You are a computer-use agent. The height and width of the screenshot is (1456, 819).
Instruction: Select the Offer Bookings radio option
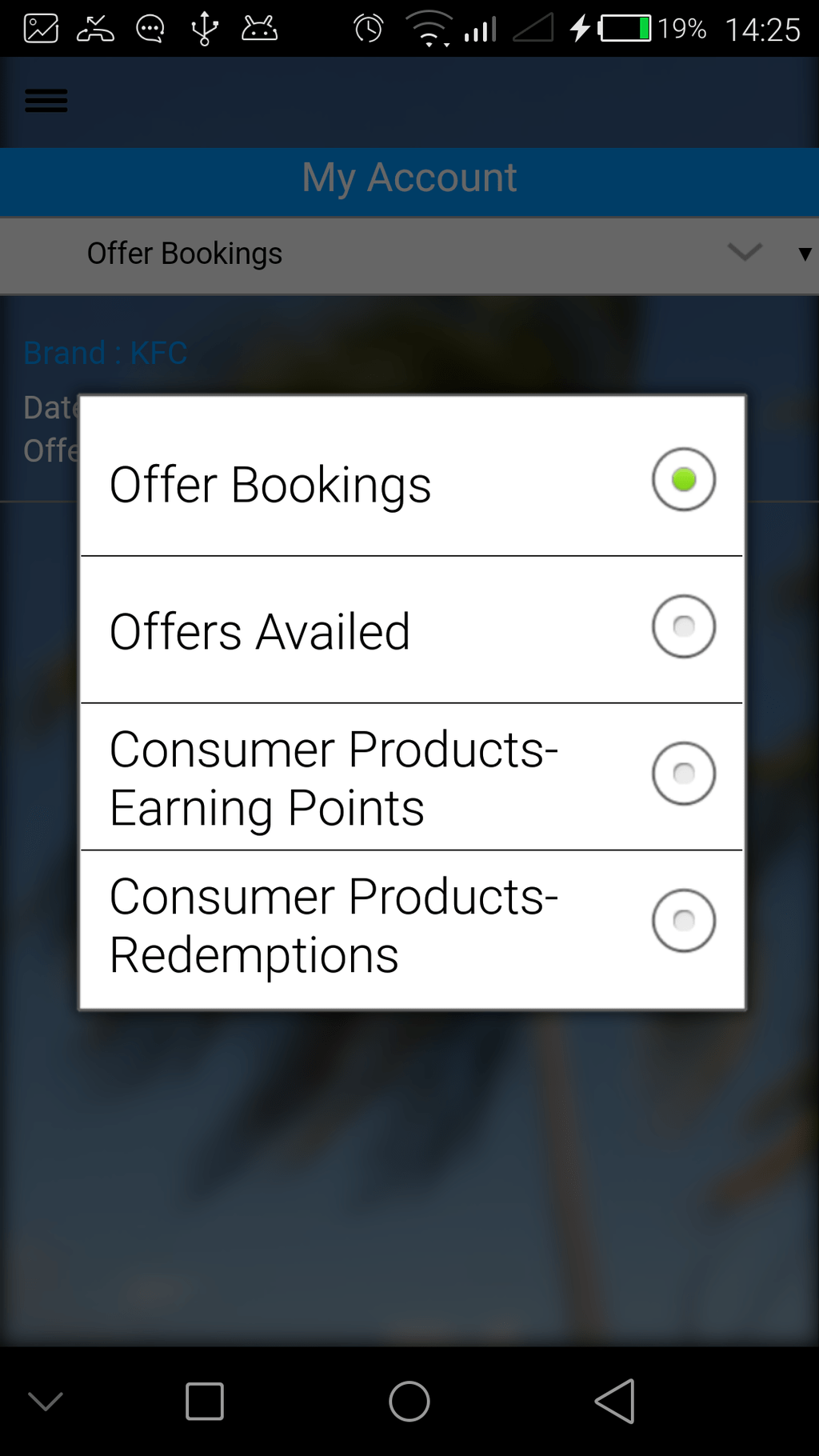682,479
